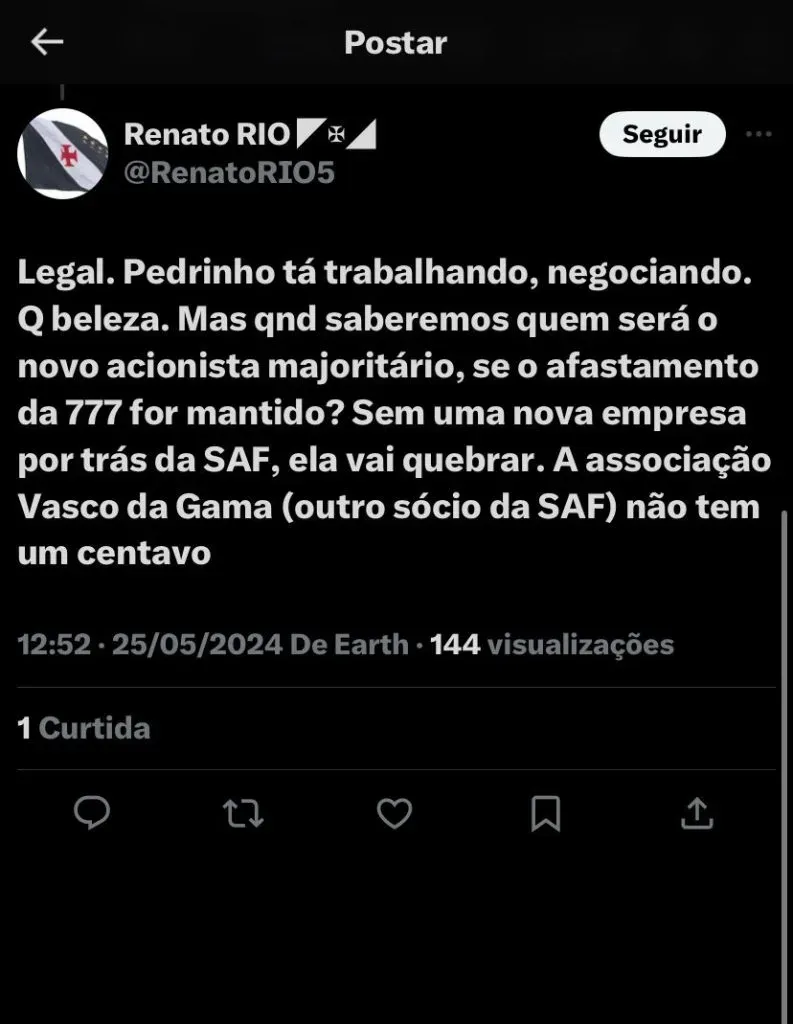This screenshot has height=1024, width=793.
Task: Open the post's three-dot overflow menu
Action: (x=759, y=134)
